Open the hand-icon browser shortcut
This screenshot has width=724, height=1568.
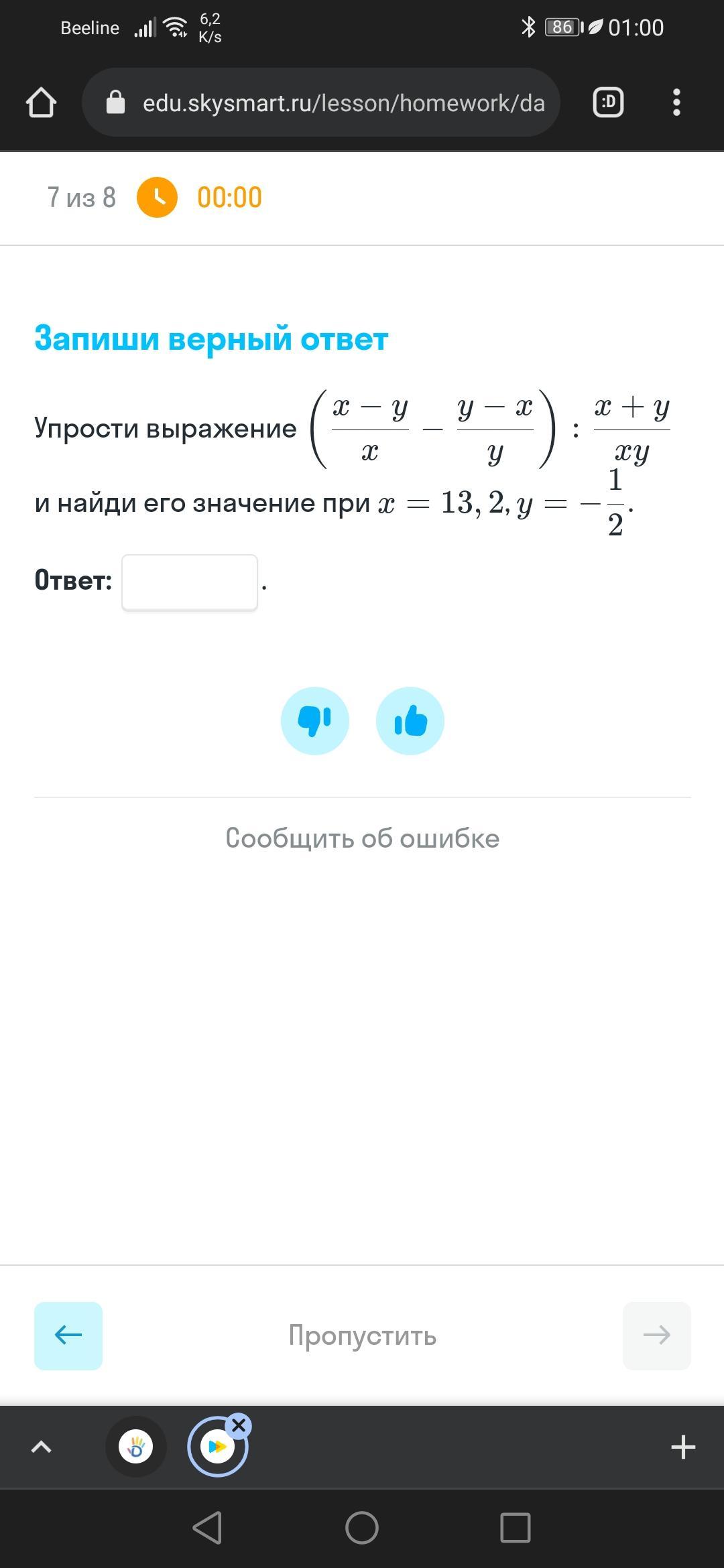136,1447
